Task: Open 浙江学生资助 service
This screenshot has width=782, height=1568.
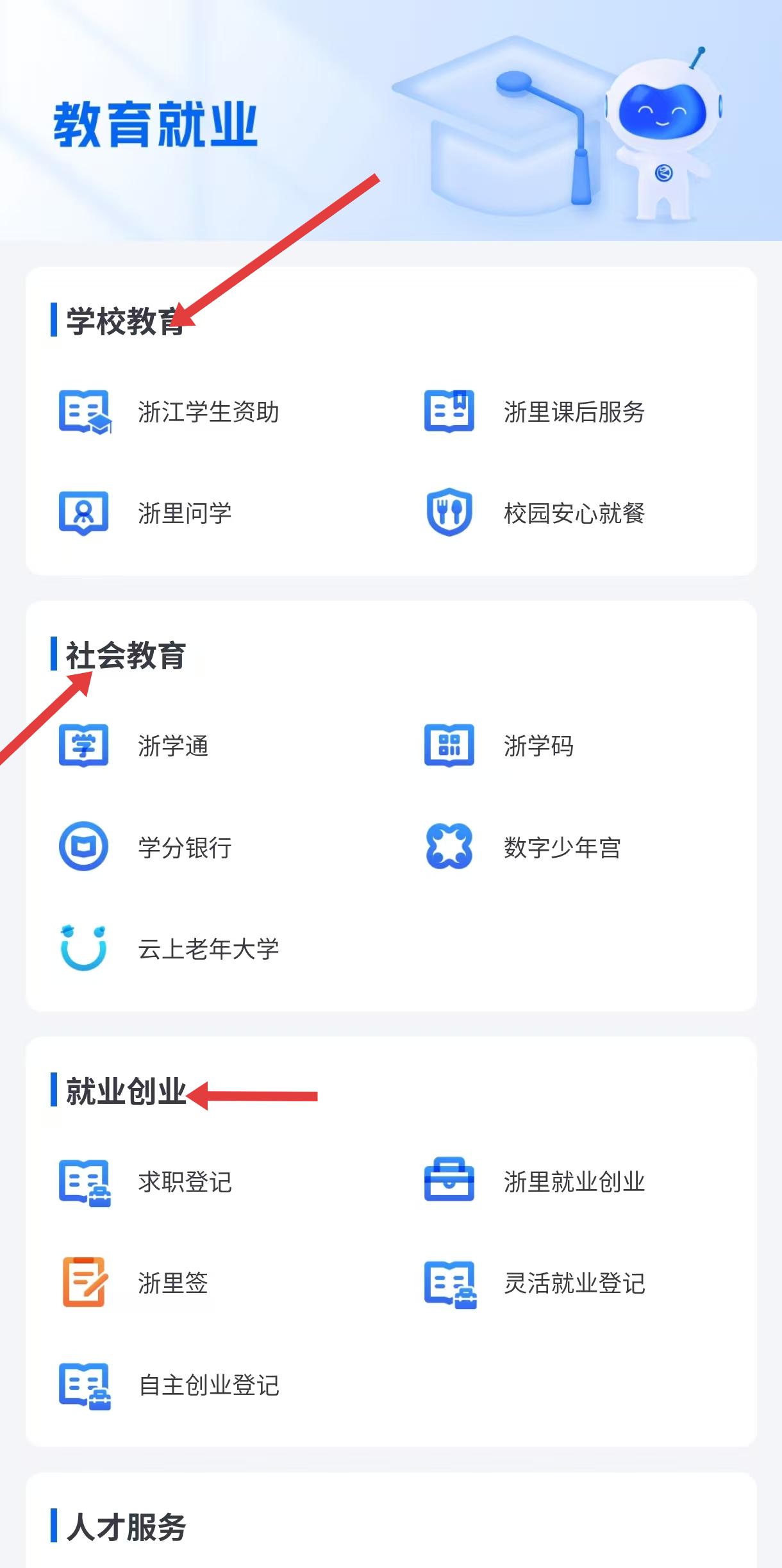Action: point(208,412)
